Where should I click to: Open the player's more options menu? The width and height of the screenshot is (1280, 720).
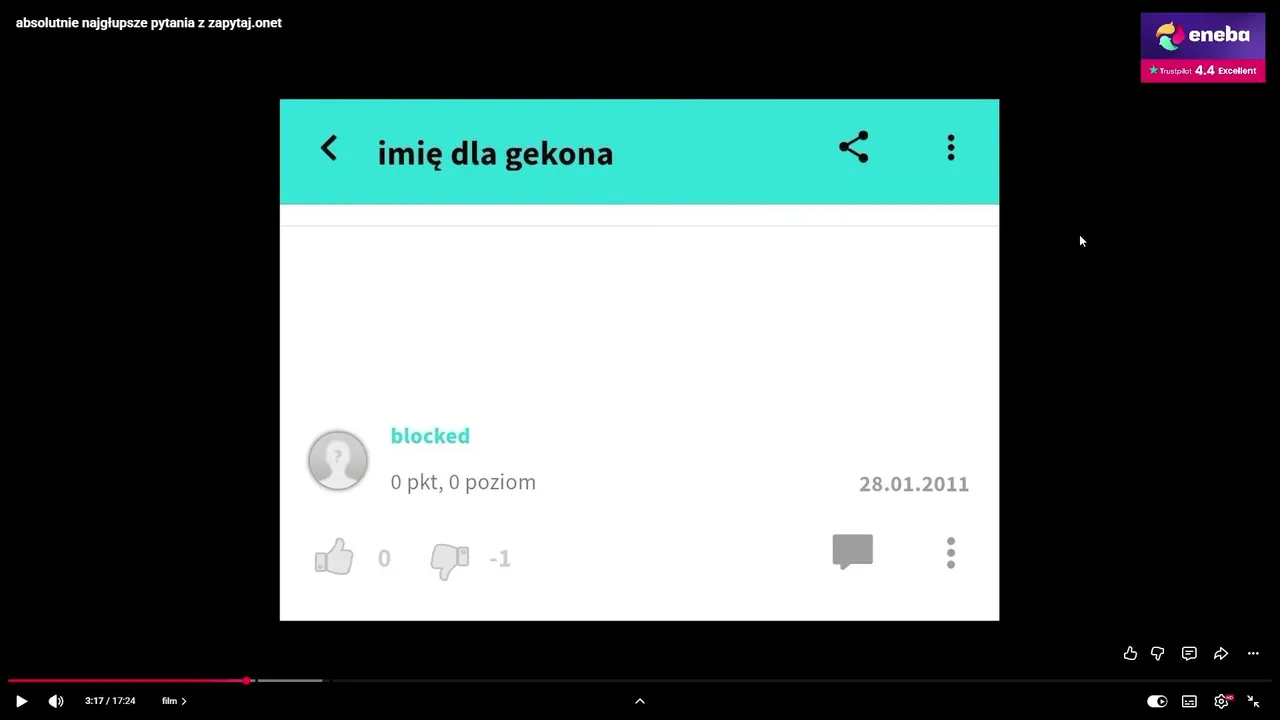1253,653
